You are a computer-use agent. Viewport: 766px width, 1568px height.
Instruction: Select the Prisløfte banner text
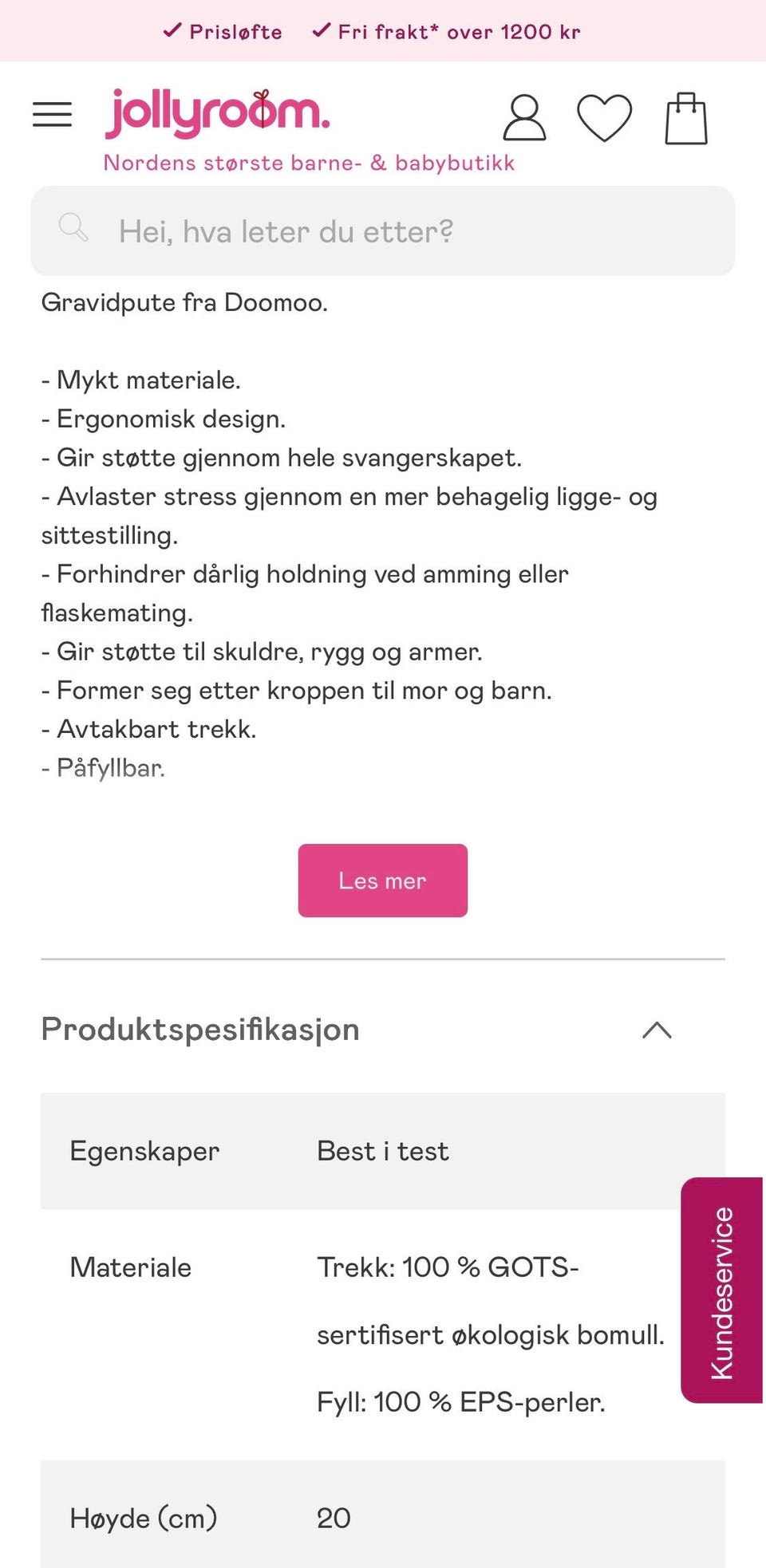click(x=235, y=32)
